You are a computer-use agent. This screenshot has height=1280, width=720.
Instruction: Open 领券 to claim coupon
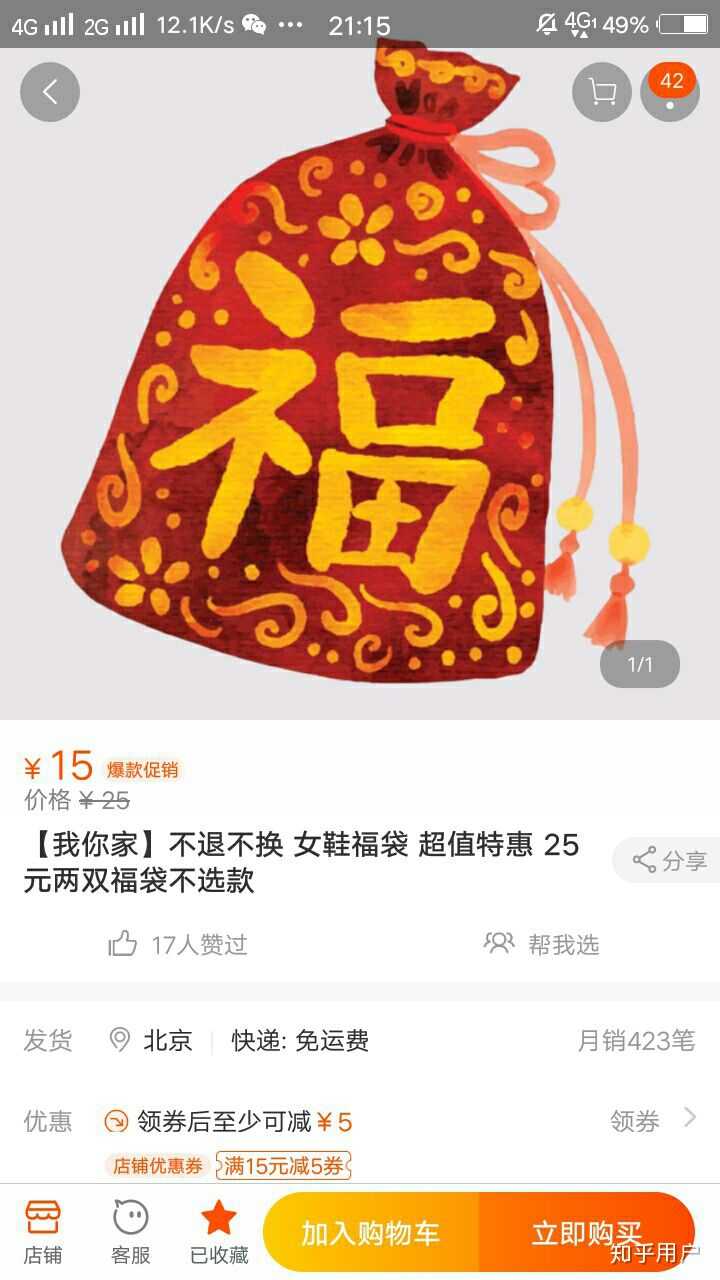pos(652,1121)
